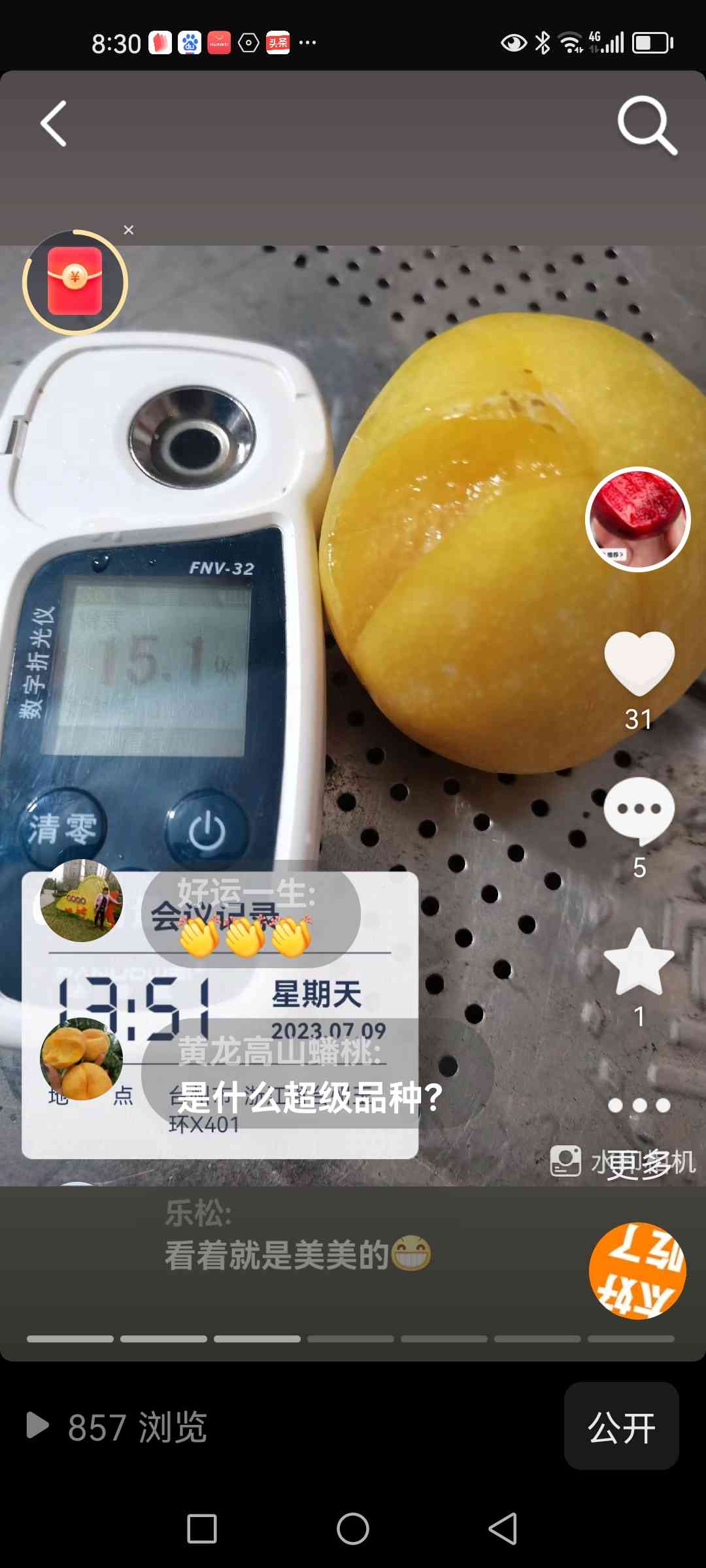Tap the system home button
Image resolution: width=706 pixels, height=1568 pixels.
click(x=353, y=1529)
